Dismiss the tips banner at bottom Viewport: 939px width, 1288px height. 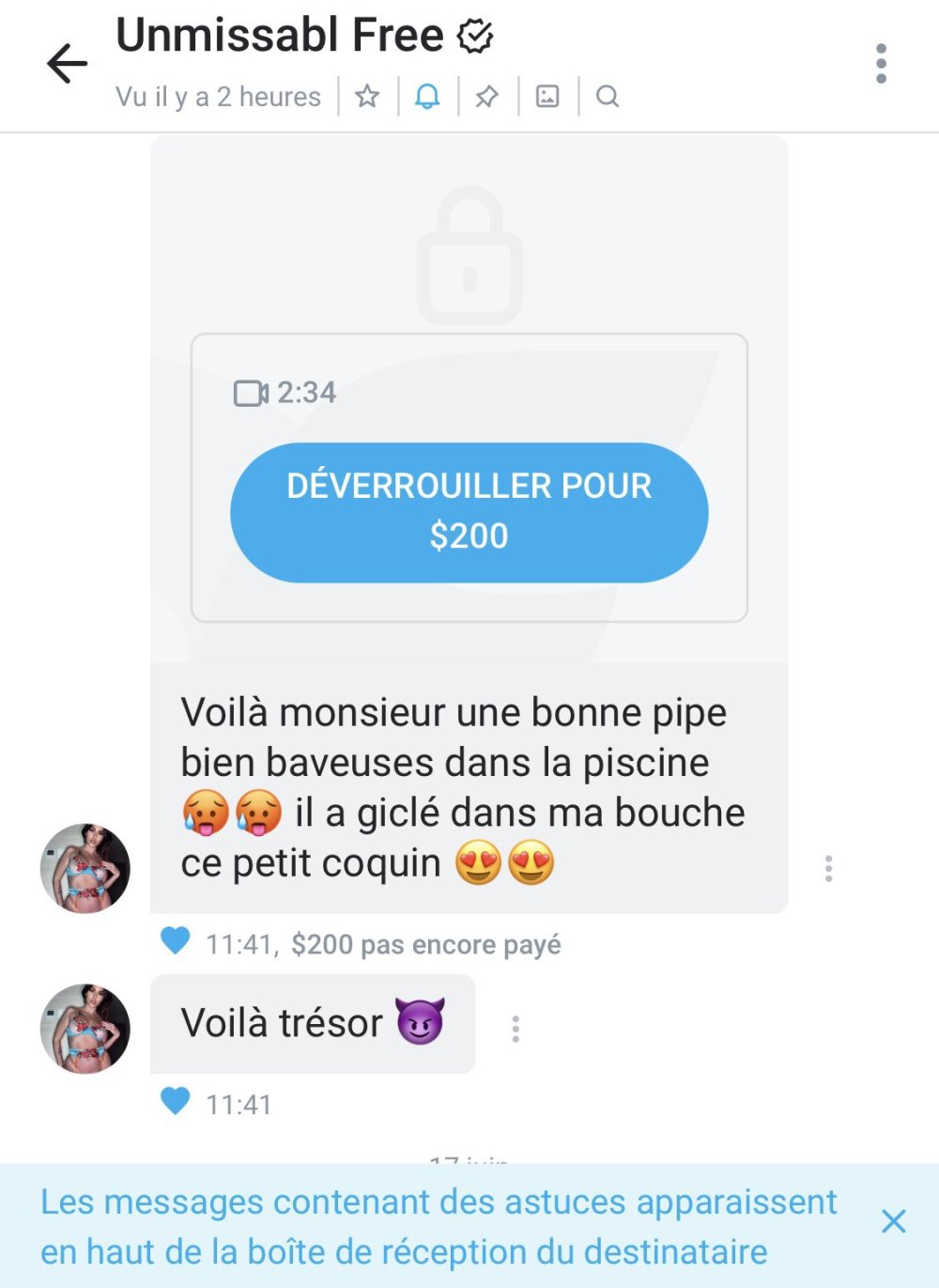[893, 1220]
